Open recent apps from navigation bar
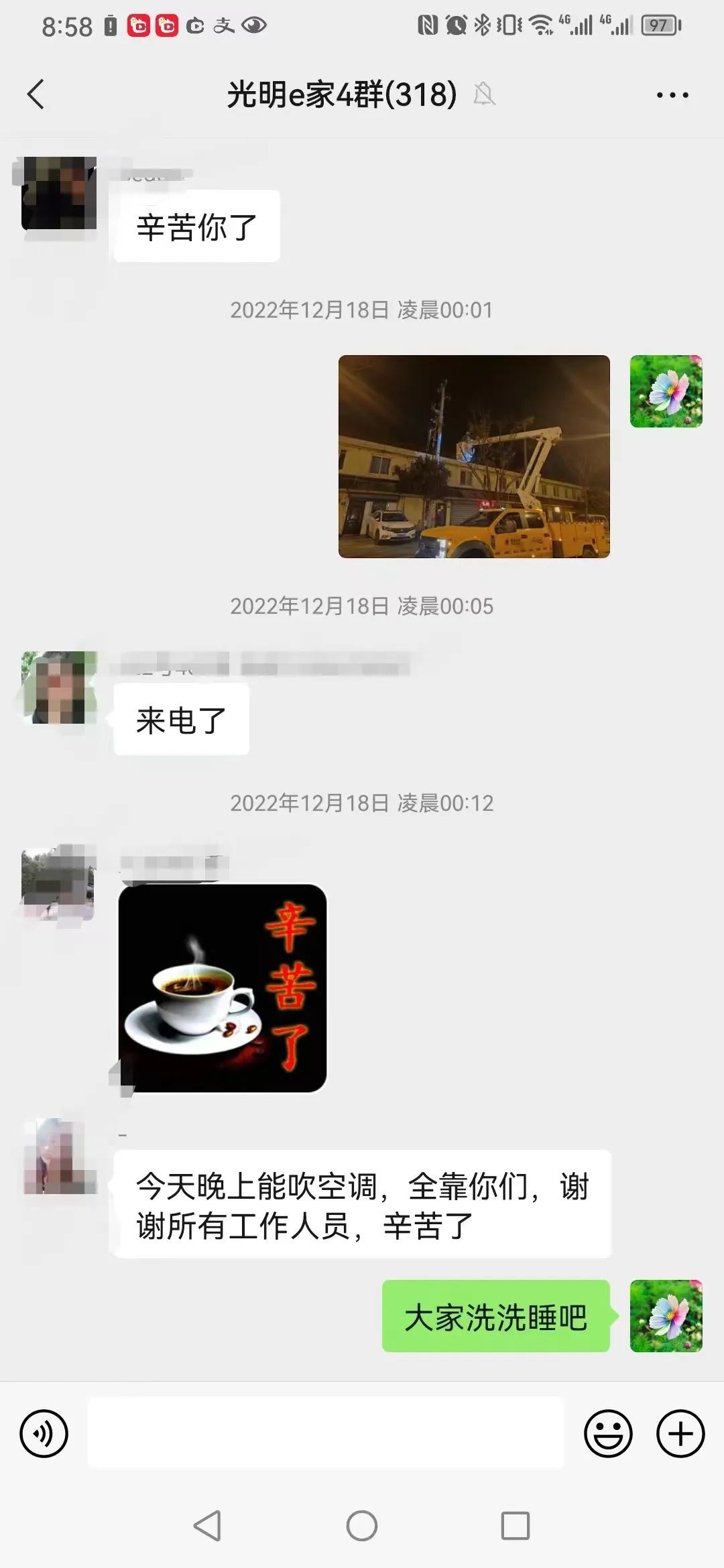This screenshot has height=1568, width=724. (516, 1526)
